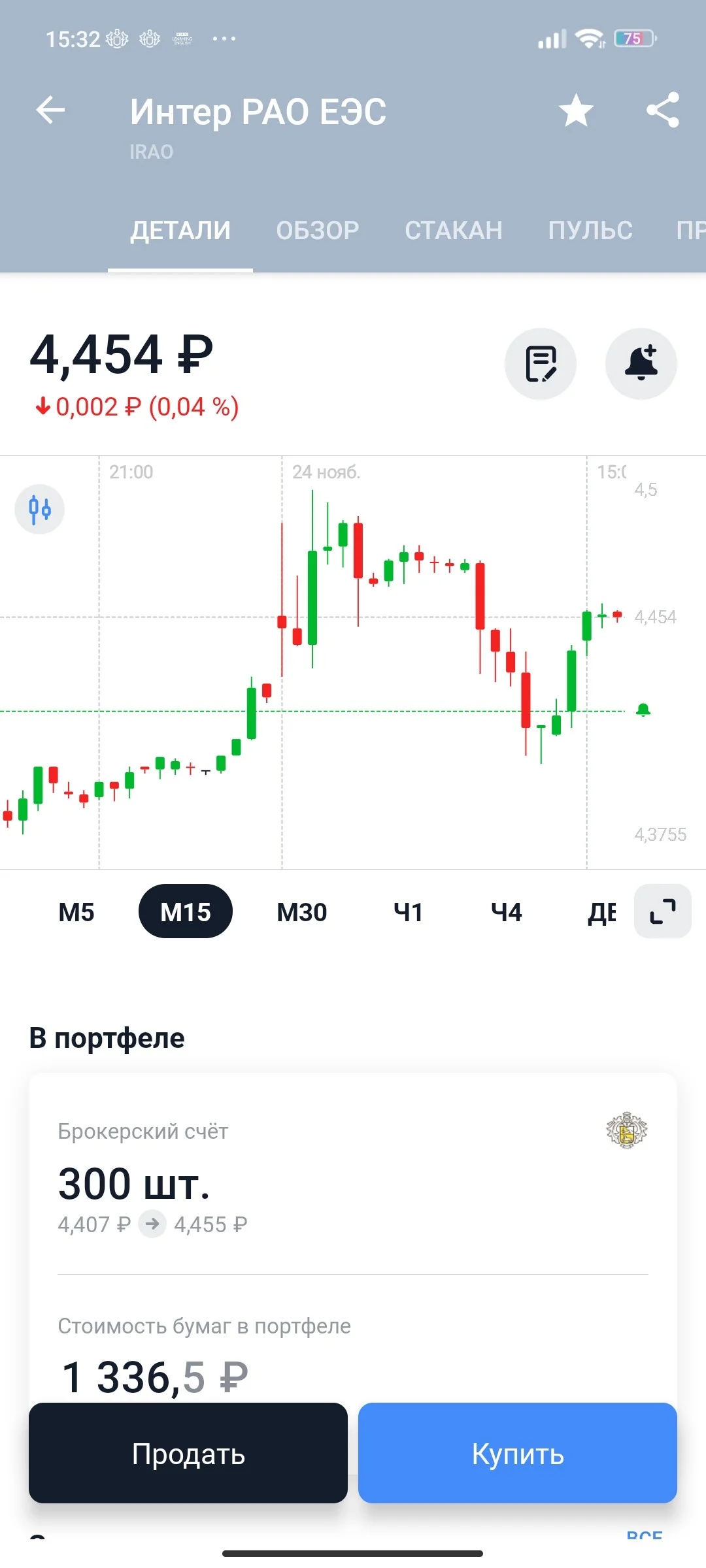Open the СТАКАН tab
The image size is (706, 1568).
[454, 231]
